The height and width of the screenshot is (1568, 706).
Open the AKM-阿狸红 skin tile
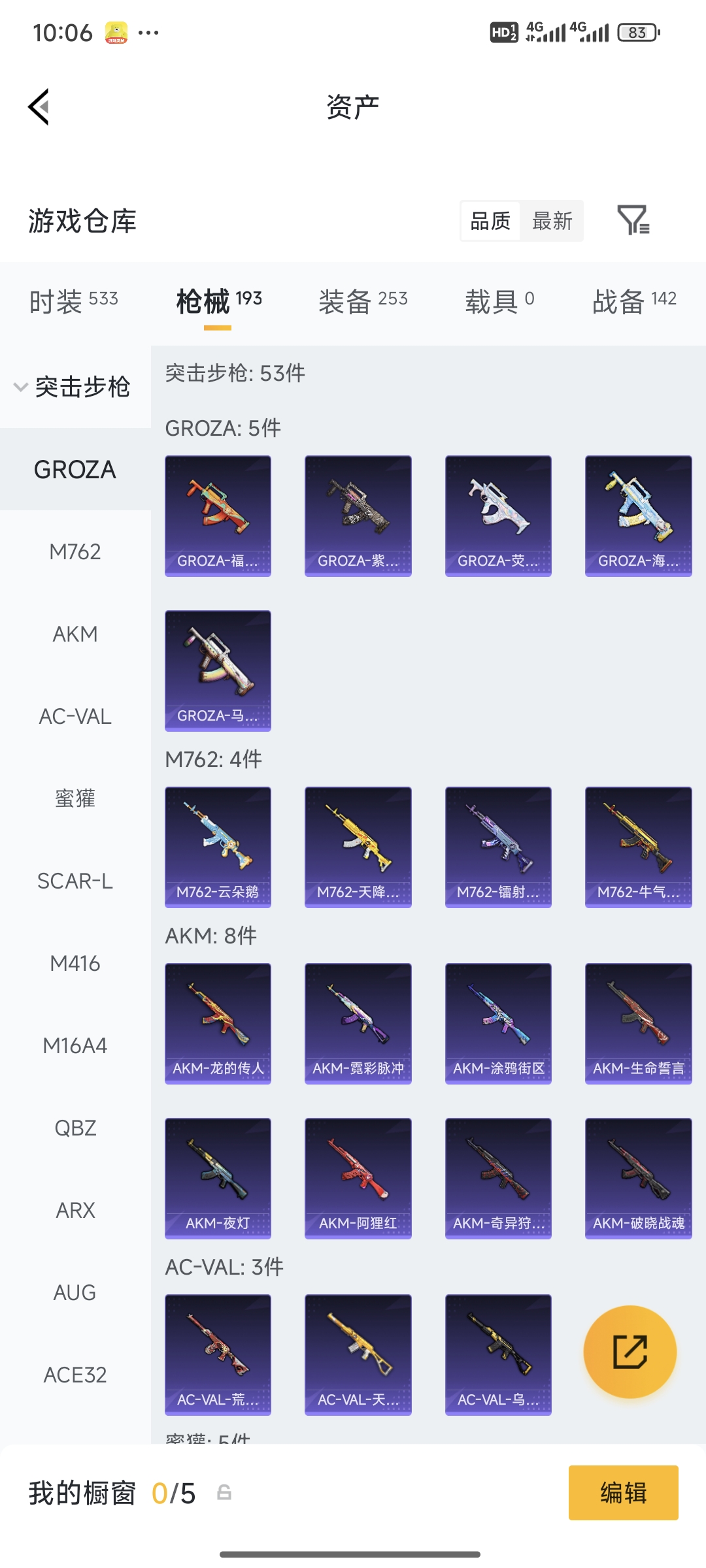(358, 1179)
